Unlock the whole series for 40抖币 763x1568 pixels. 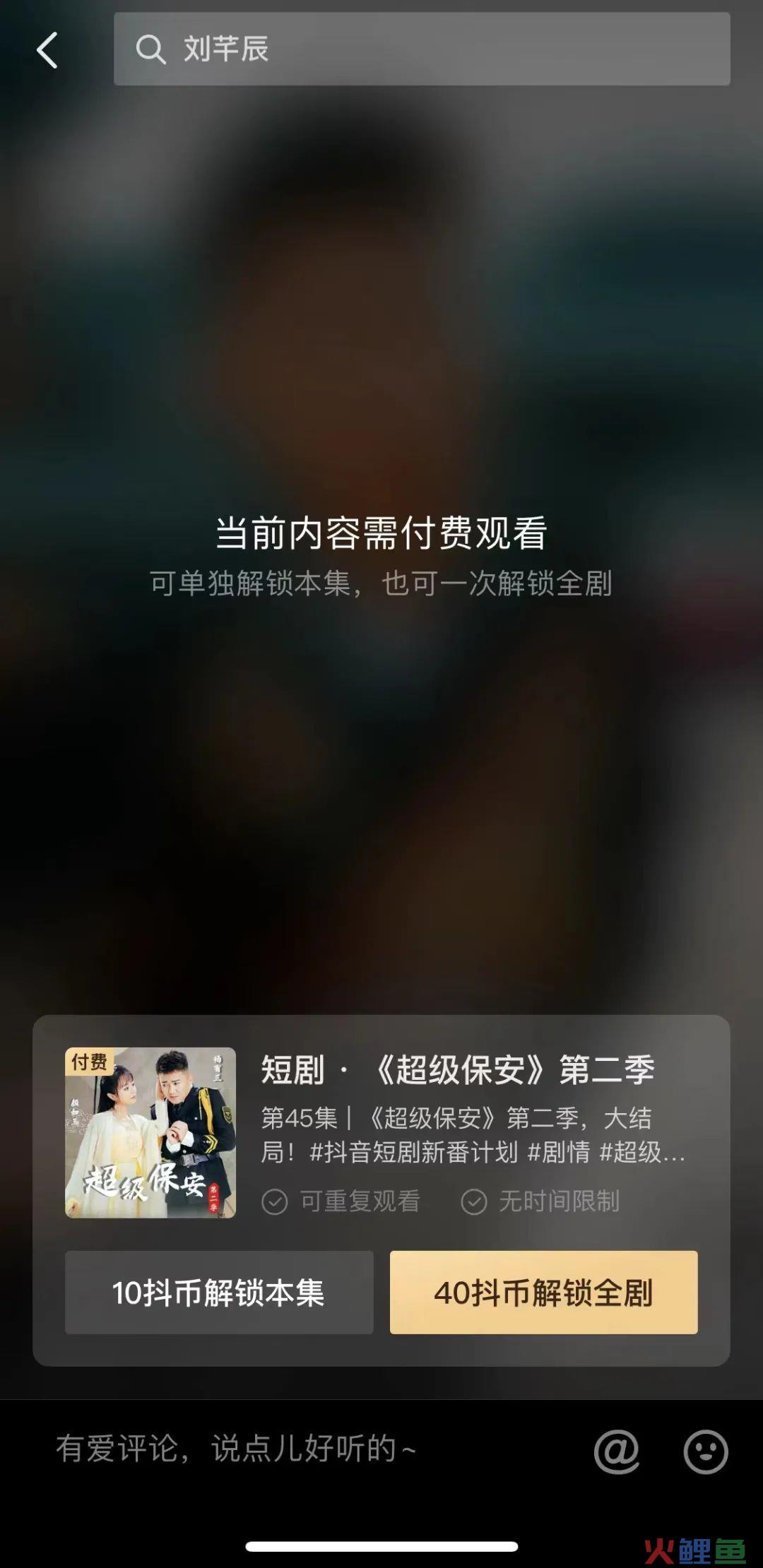tap(543, 1293)
